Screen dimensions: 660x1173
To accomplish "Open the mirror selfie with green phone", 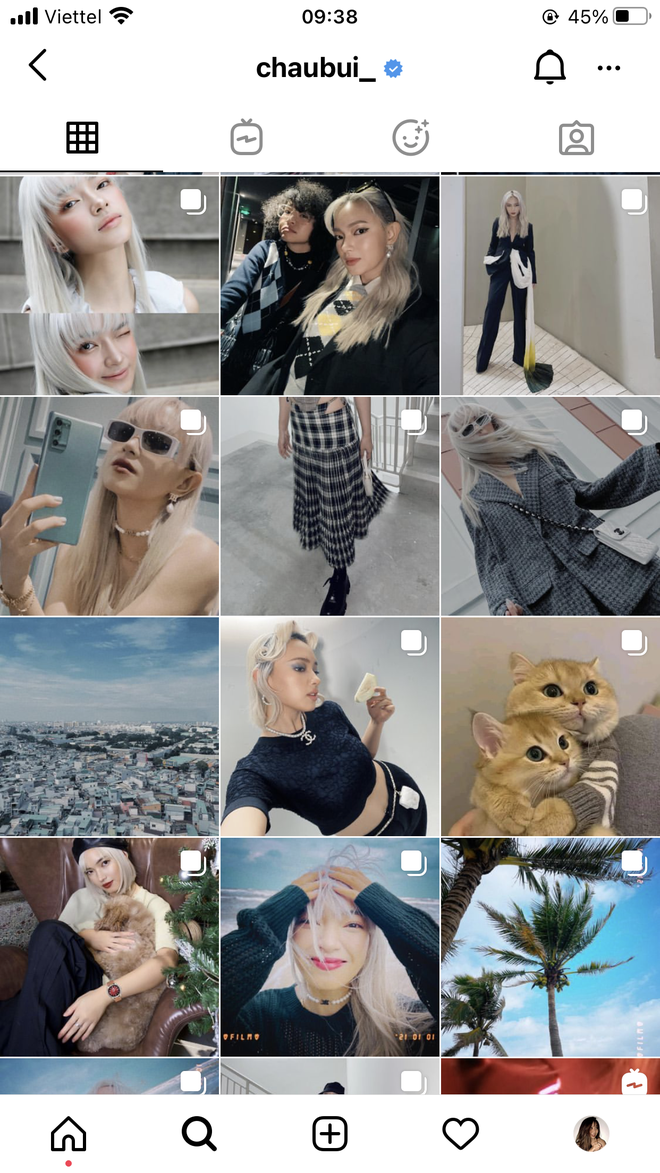I will 109,506.
